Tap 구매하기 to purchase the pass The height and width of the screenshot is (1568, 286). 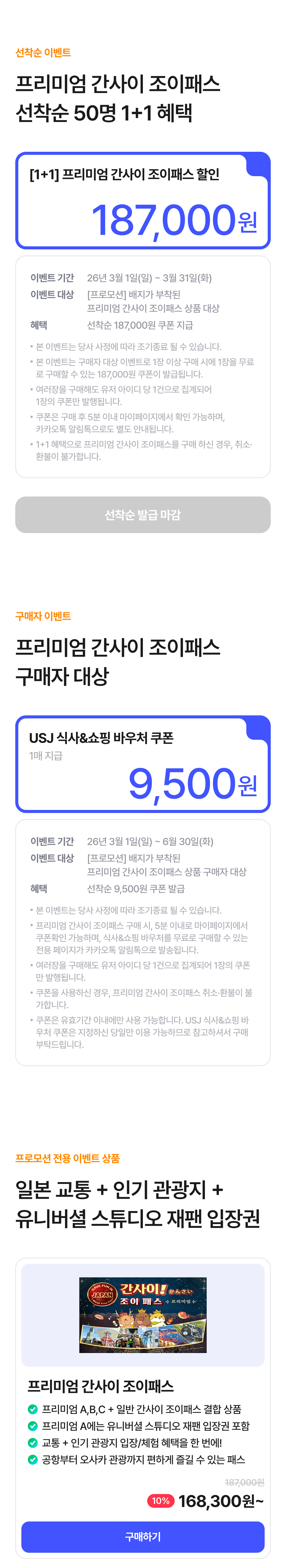[x=142, y=1536]
